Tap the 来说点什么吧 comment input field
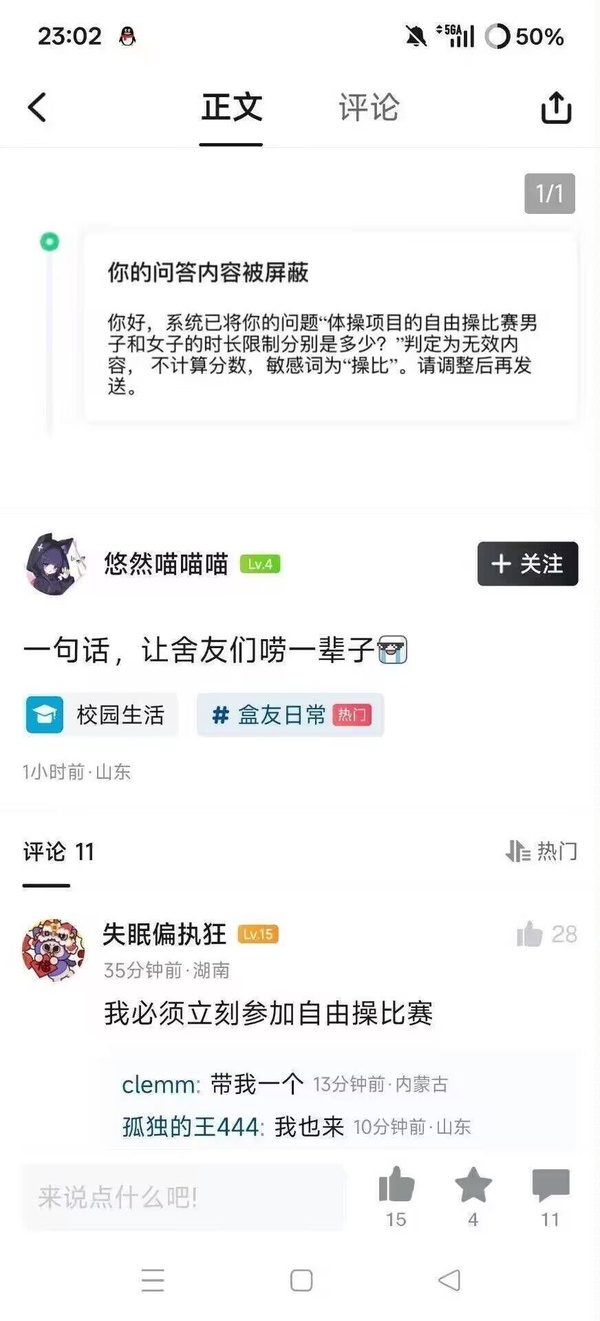600x1321 pixels. [x=183, y=1197]
